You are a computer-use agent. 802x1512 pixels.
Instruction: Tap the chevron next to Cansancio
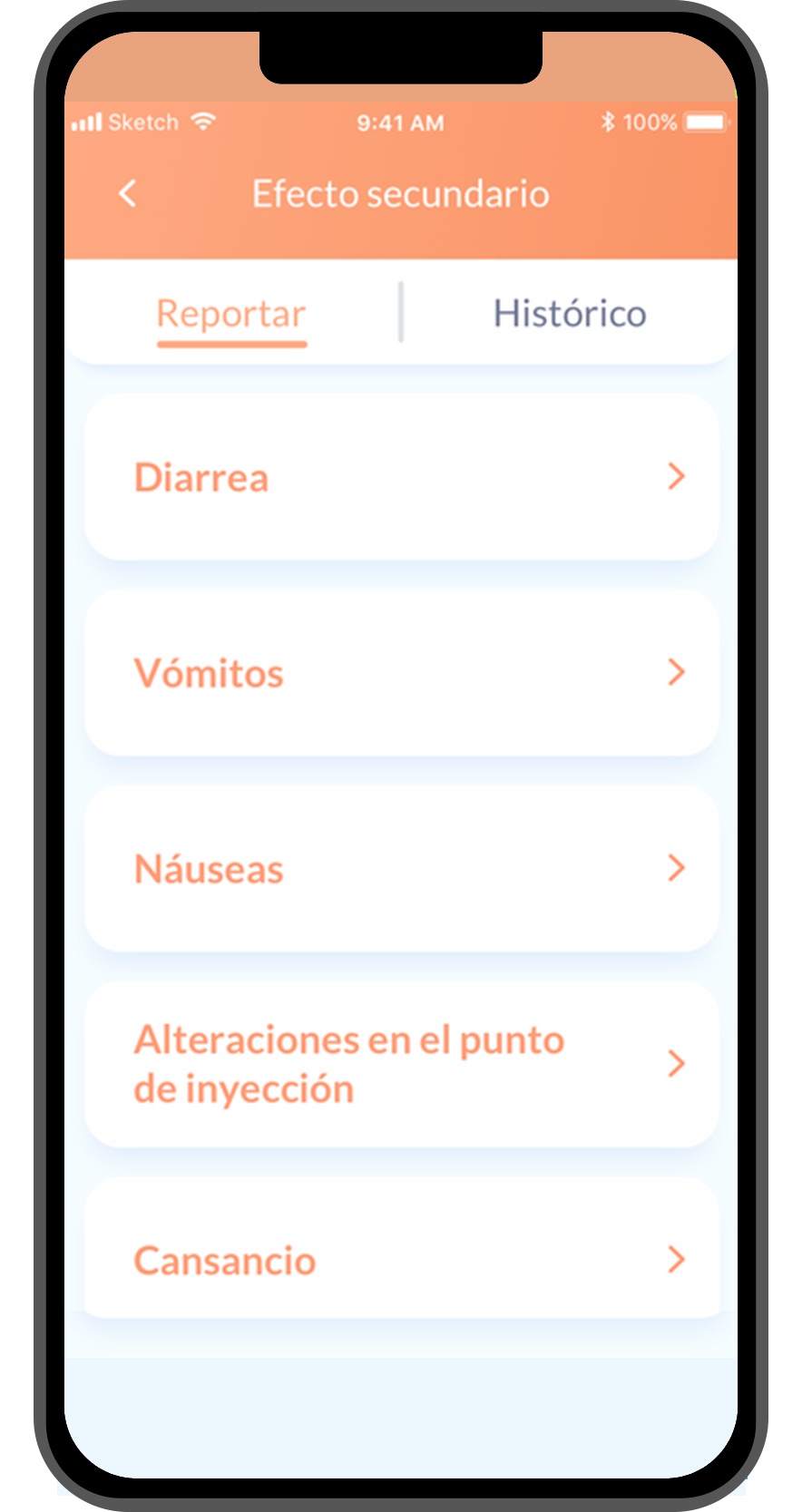[676, 1260]
